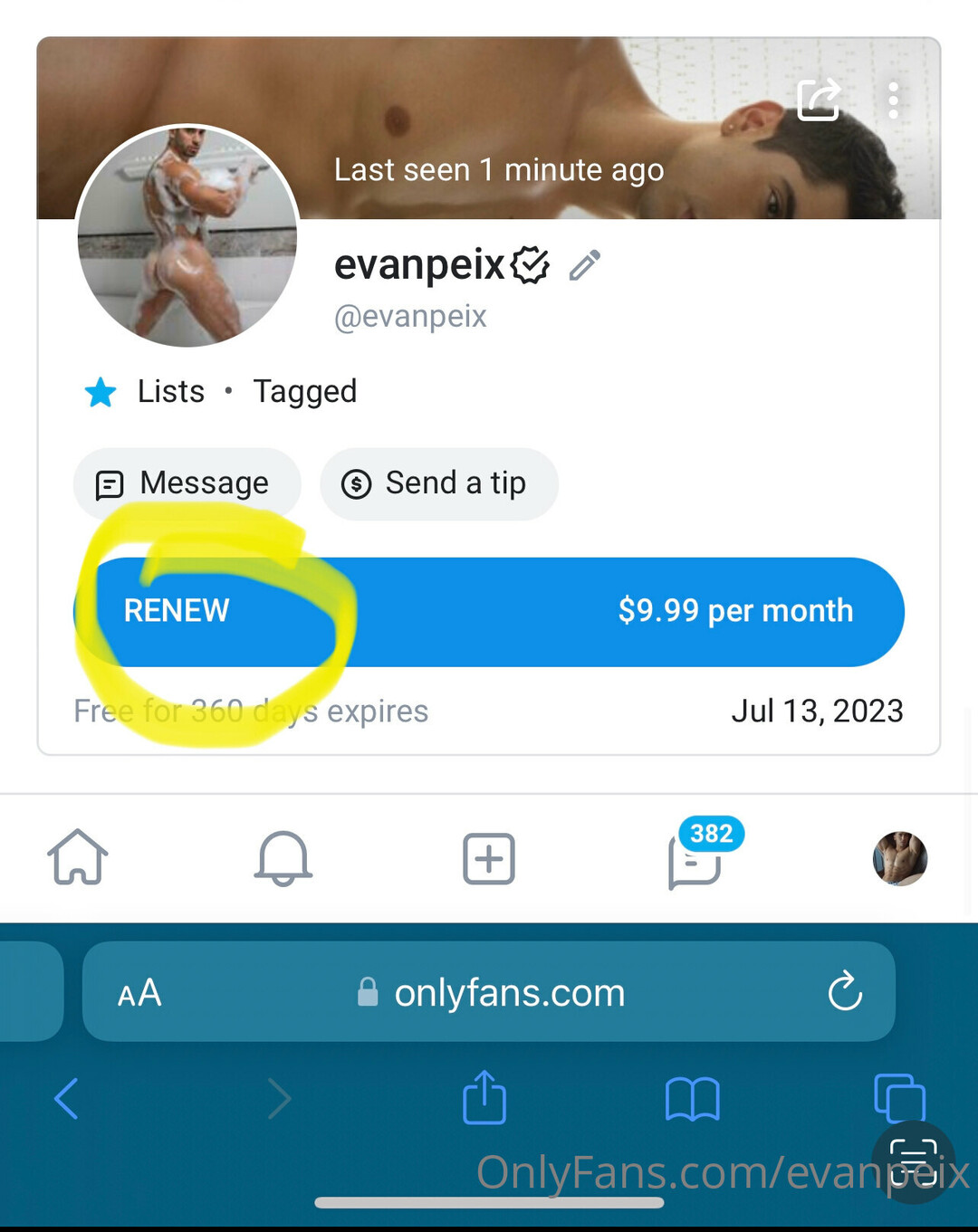978x1232 pixels.
Task: Reload the page
Action: point(844,992)
